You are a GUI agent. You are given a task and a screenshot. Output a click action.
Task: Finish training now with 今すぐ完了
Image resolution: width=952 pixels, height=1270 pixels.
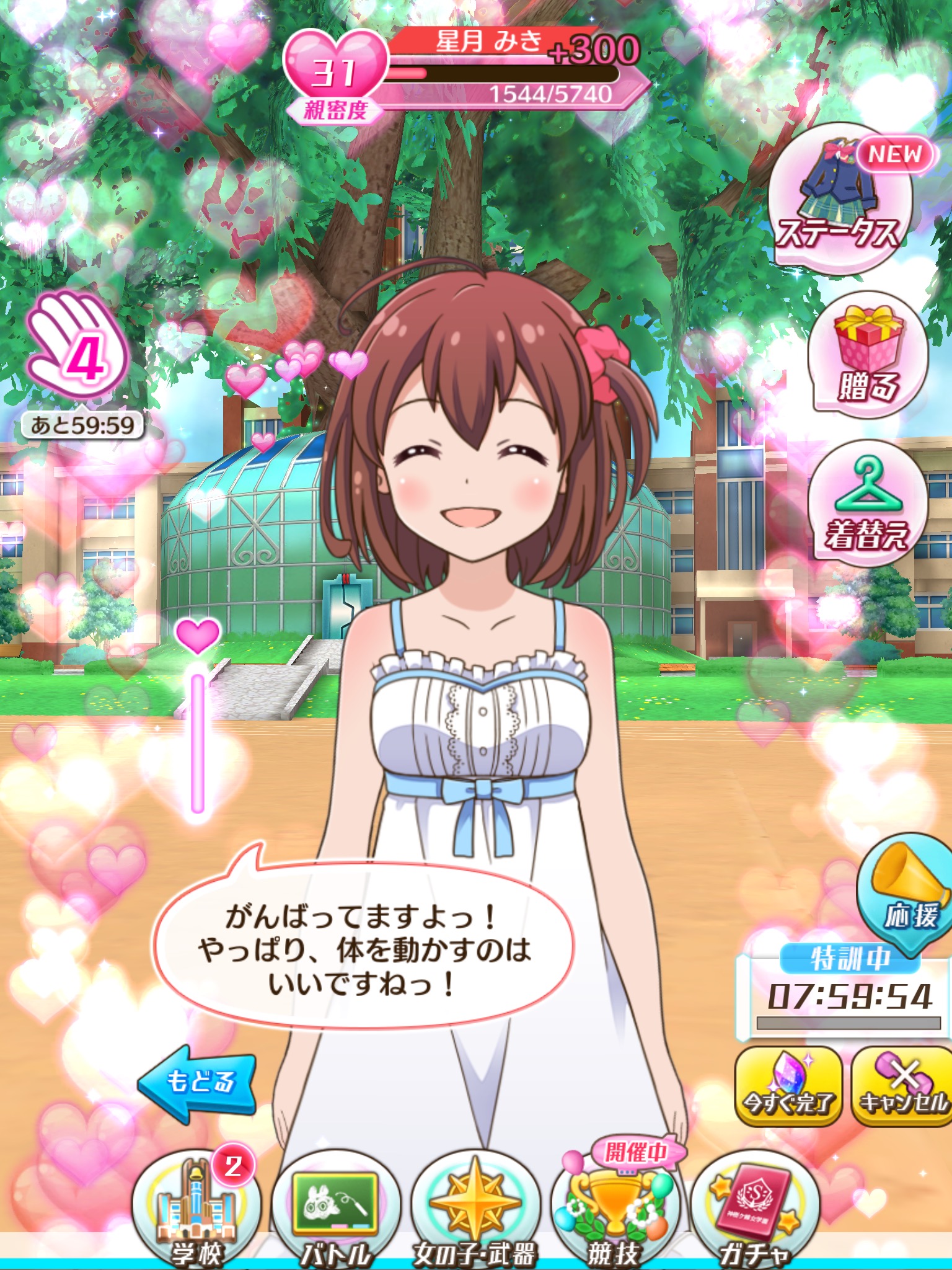click(788, 1085)
